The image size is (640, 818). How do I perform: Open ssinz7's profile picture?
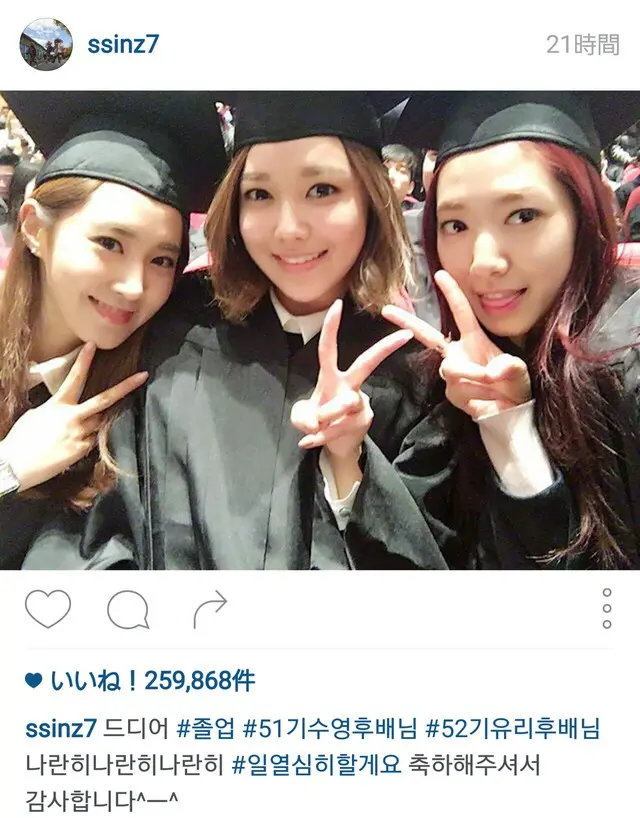pos(46,45)
